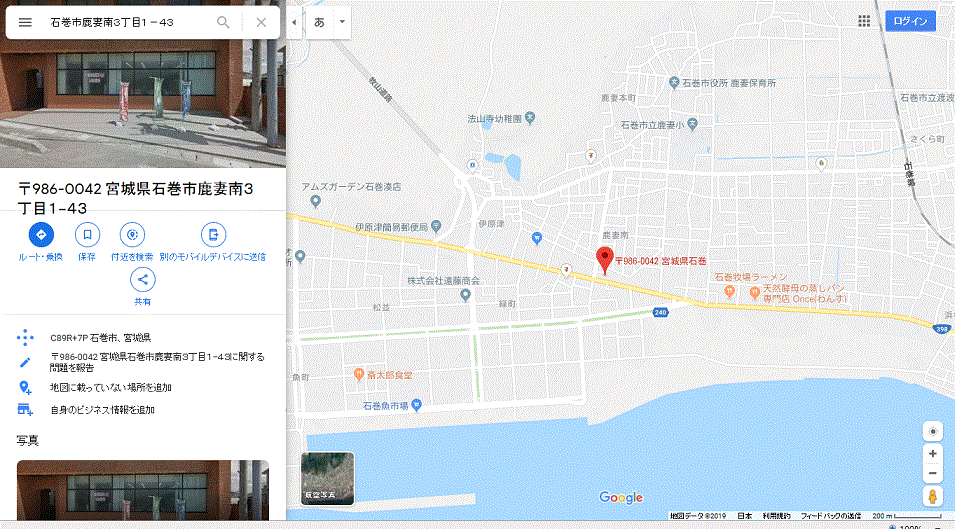Zoom out of the map
Image resolution: width=955 pixels, height=529 pixels.
click(x=933, y=473)
